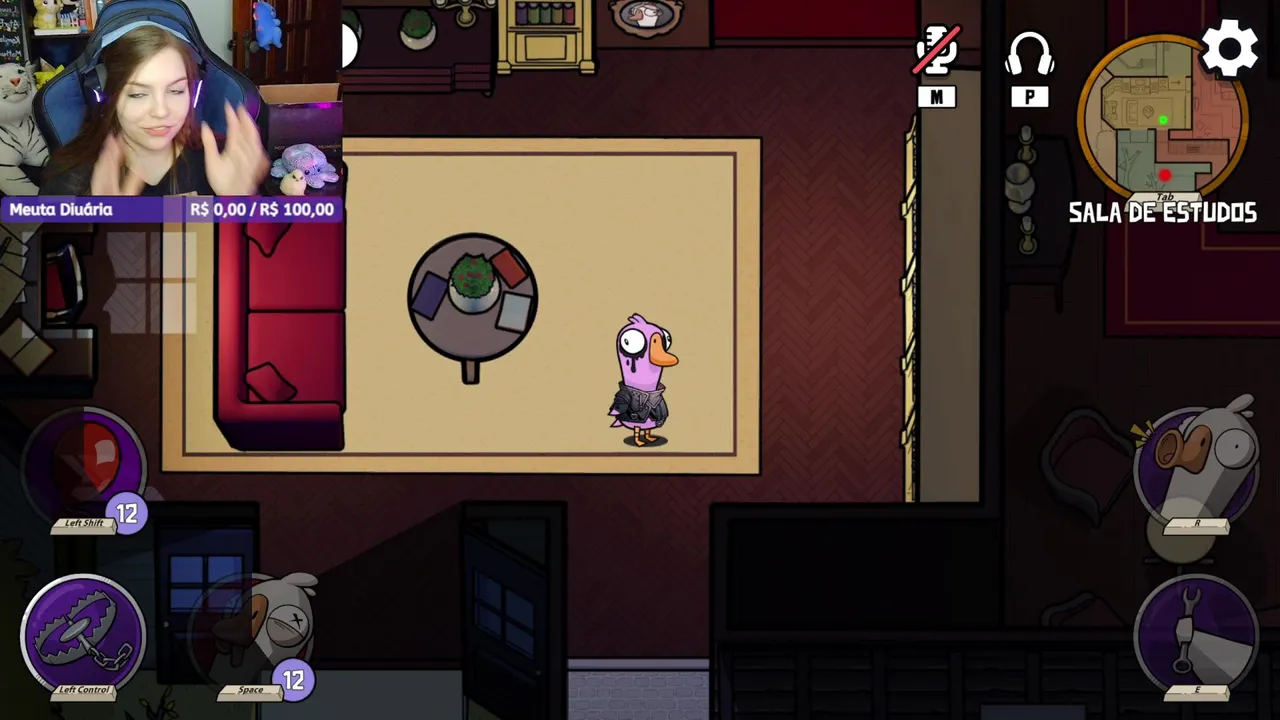Open the circular minimap
Viewport: 1280px width, 720px height.
click(x=1163, y=118)
